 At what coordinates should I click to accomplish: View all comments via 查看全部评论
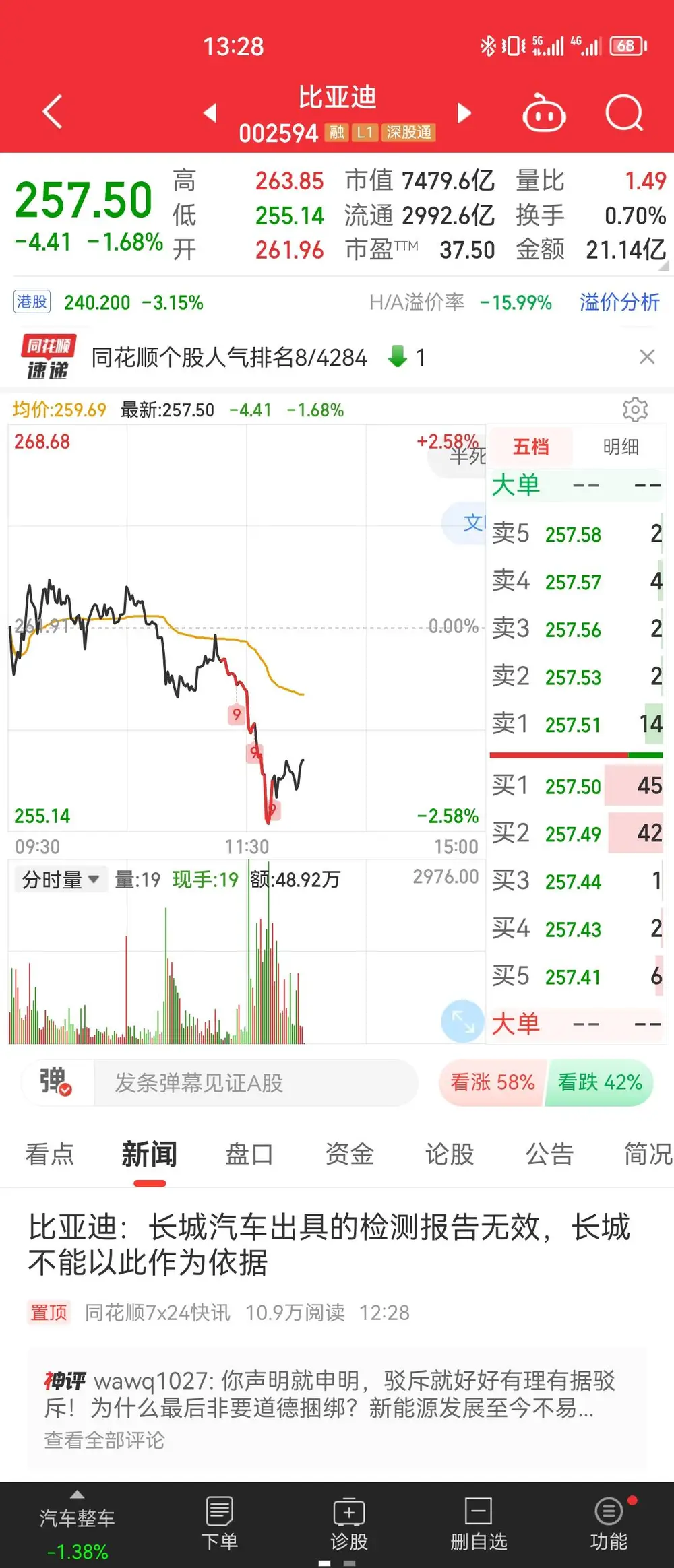tap(104, 1440)
